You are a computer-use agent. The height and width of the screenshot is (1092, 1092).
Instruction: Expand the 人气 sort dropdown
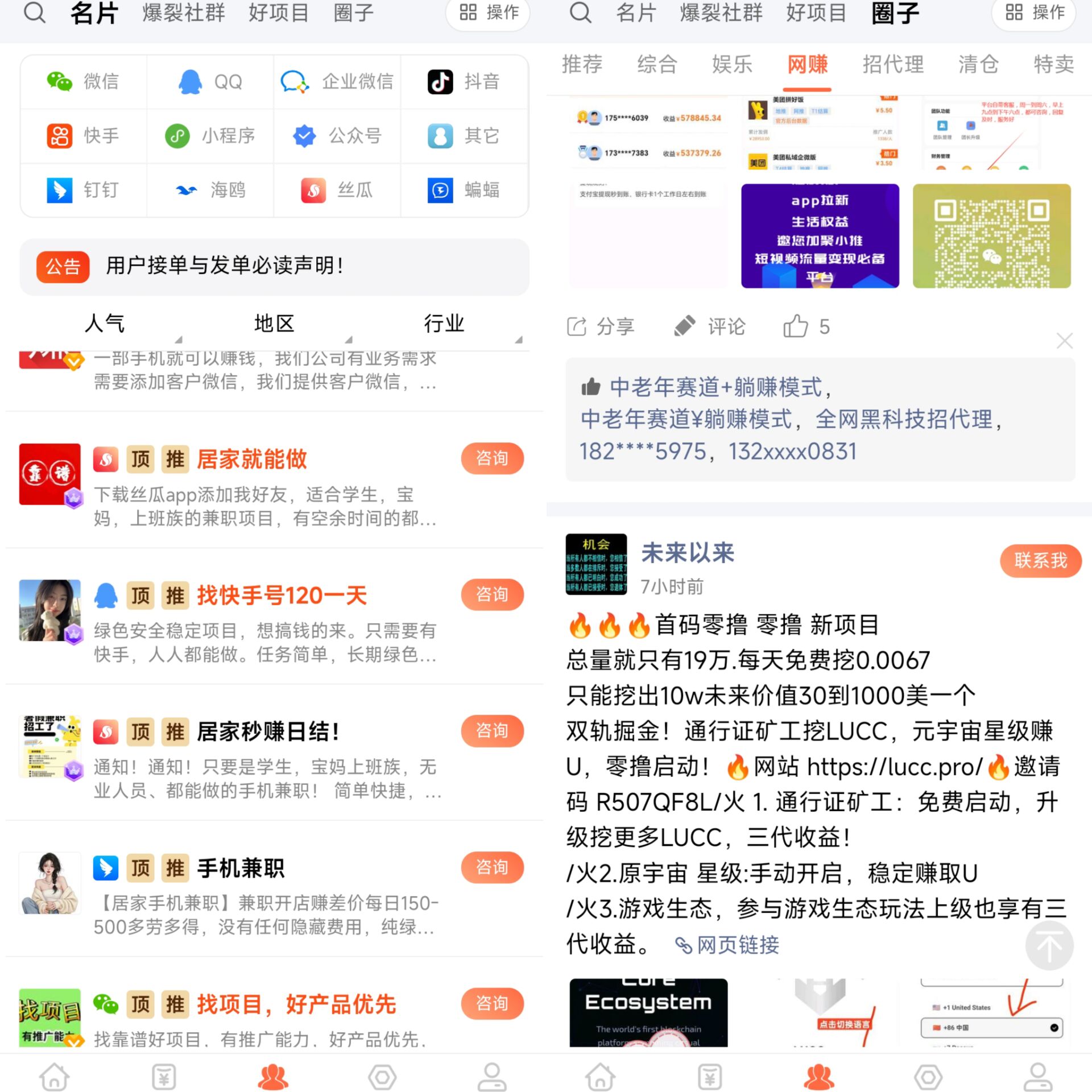[105, 324]
